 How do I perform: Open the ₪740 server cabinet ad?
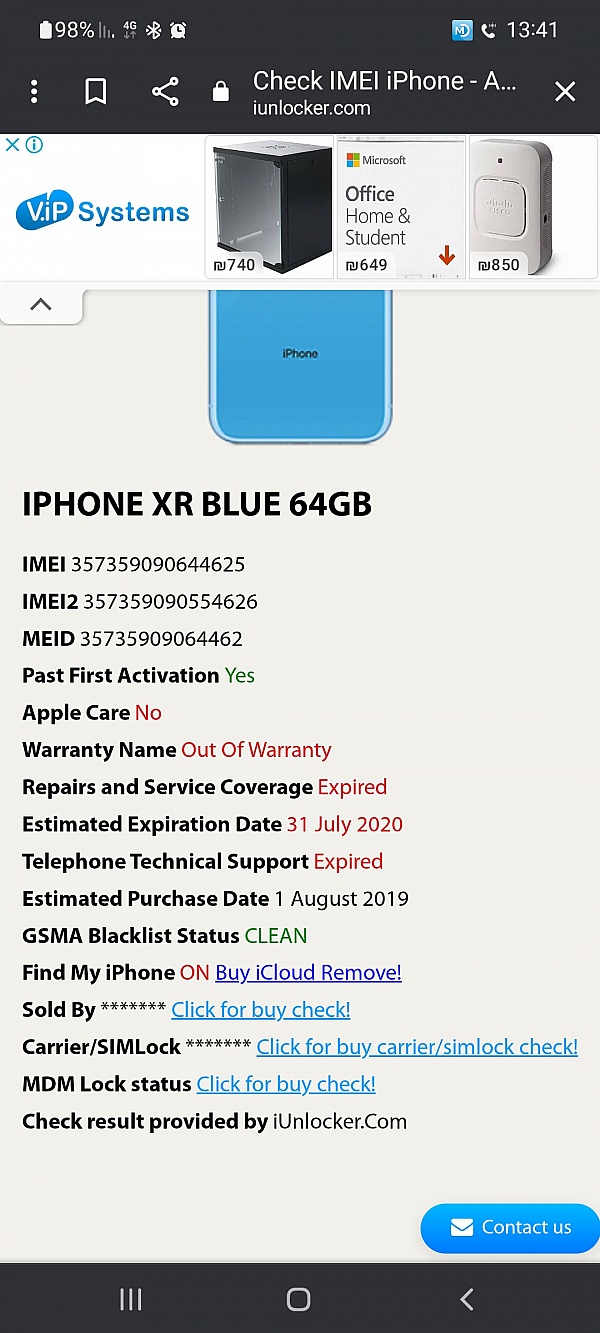point(269,207)
